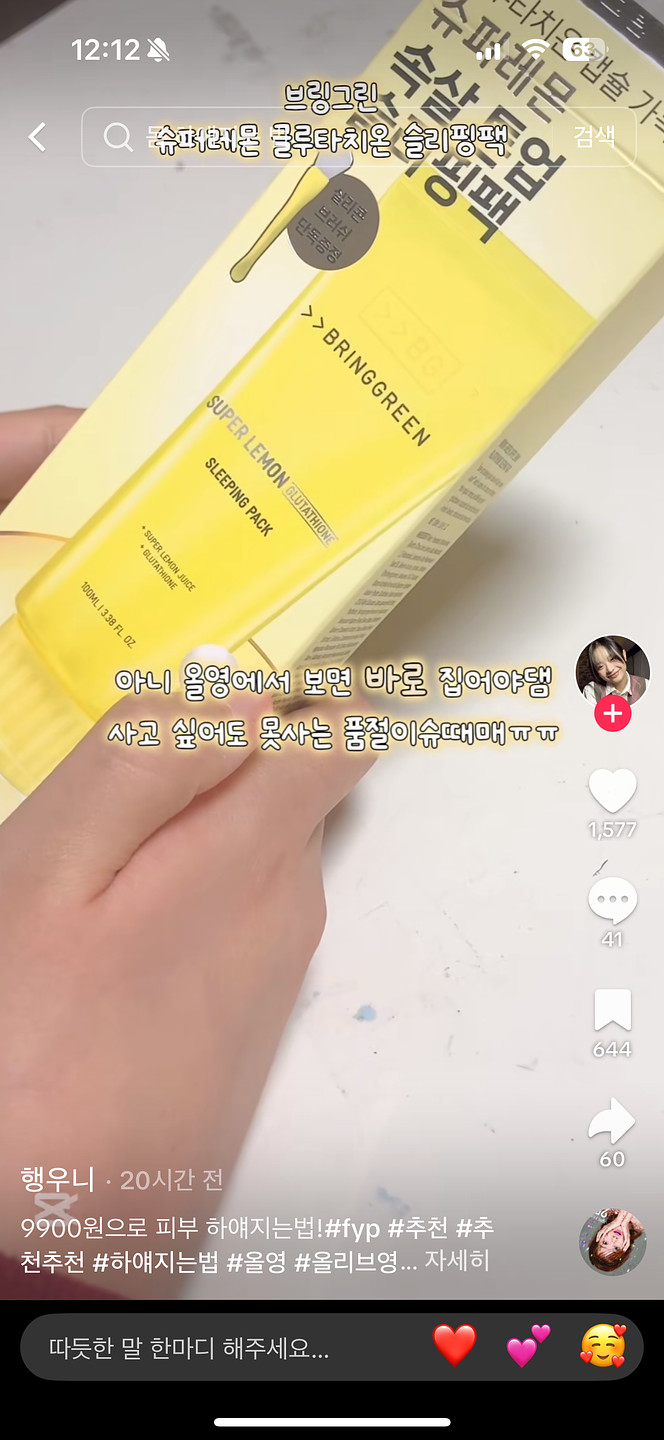Go back with the arrow icon
This screenshot has width=664, height=1440.
(x=38, y=137)
